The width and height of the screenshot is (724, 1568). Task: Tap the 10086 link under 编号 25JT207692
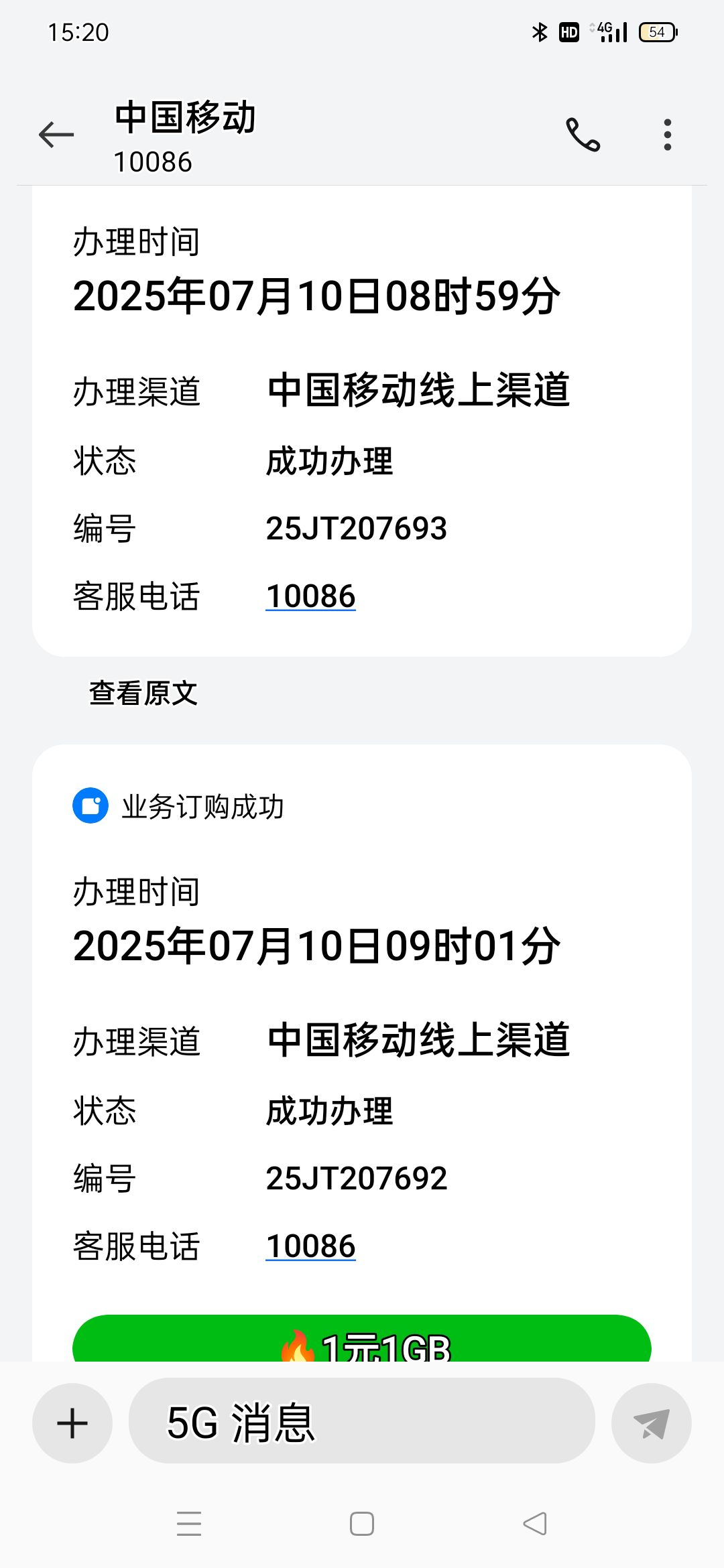310,1246
